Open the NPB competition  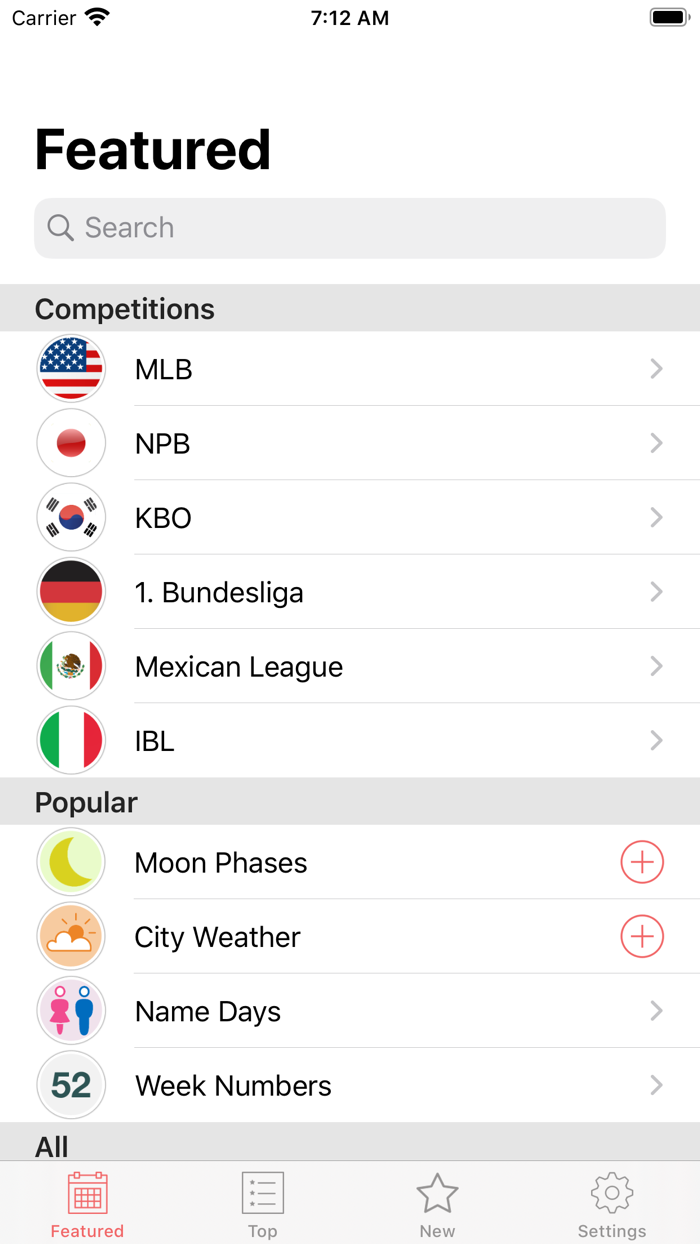[x=350, y=443]
